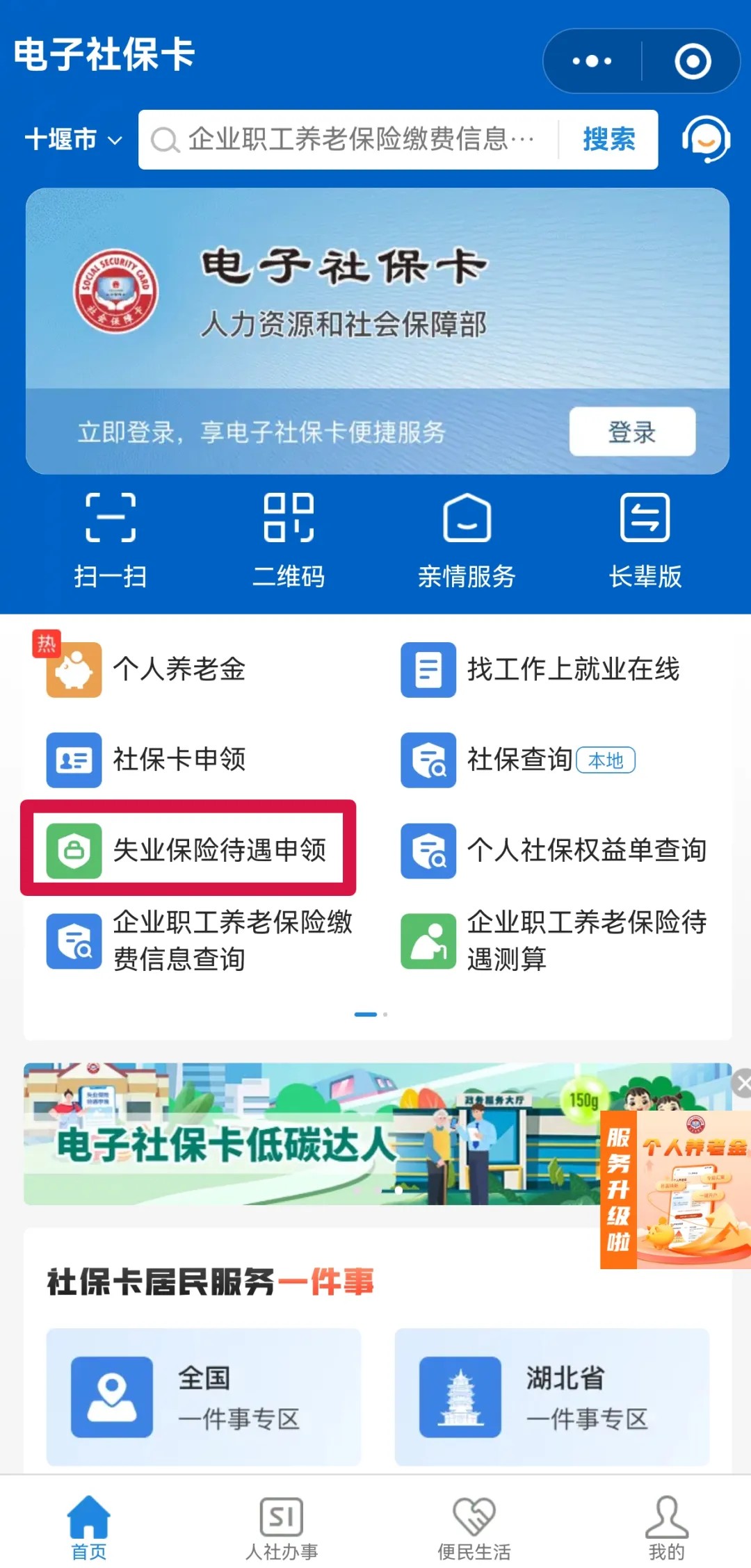
Task: Dismiss the floating 服务升级啦 ad
Action: coord(743,1083)
